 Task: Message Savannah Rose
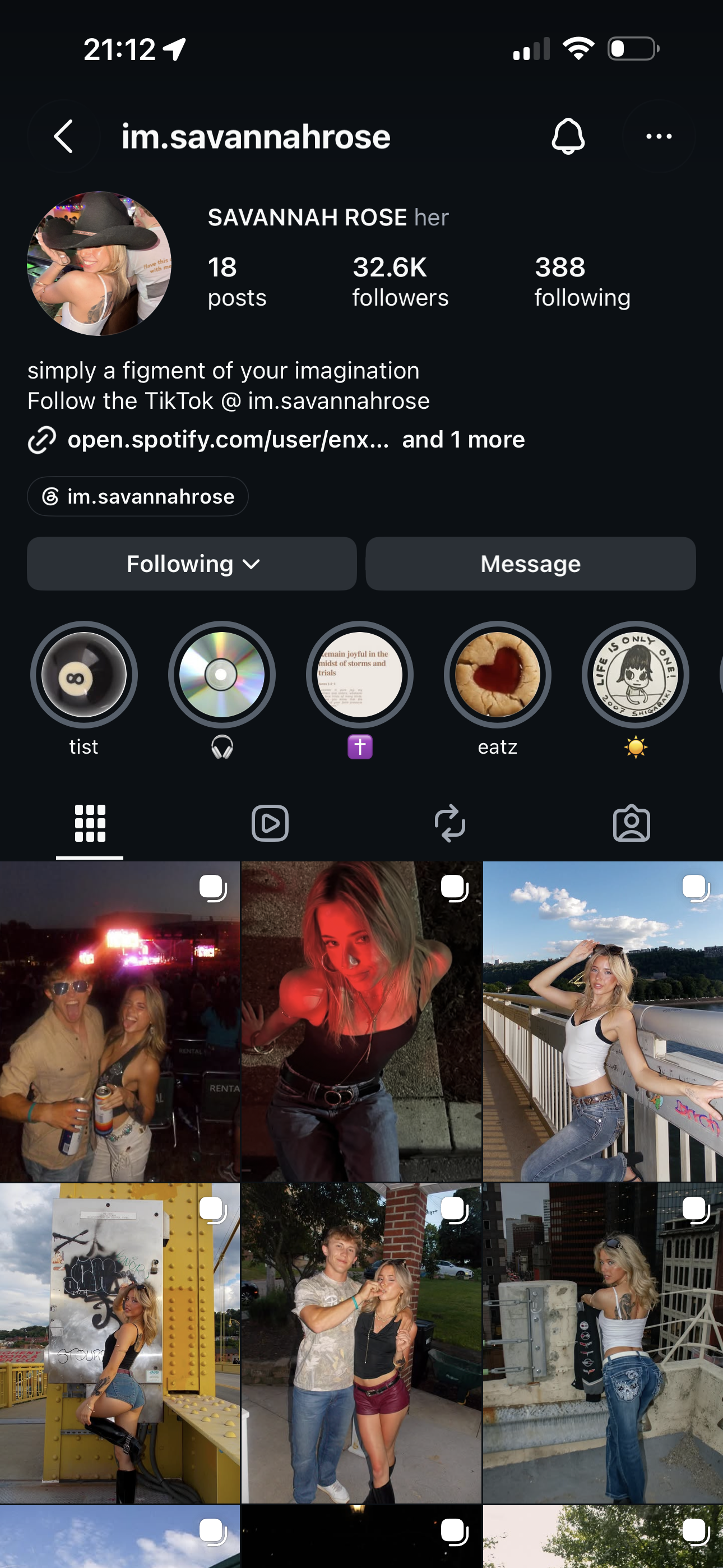tap(530, 564)
